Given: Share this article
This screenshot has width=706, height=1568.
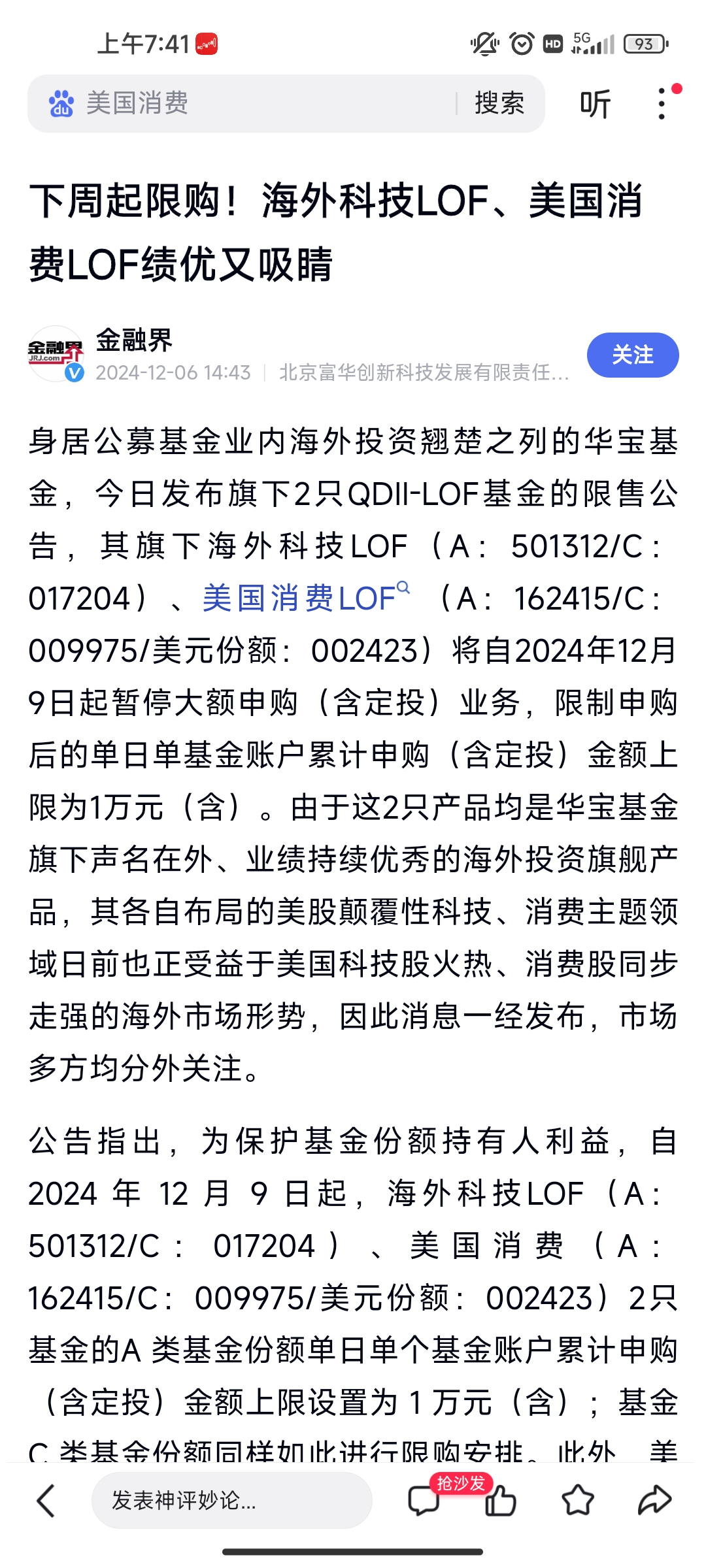Looking at the screenshot, I should tap(654, 1500).
